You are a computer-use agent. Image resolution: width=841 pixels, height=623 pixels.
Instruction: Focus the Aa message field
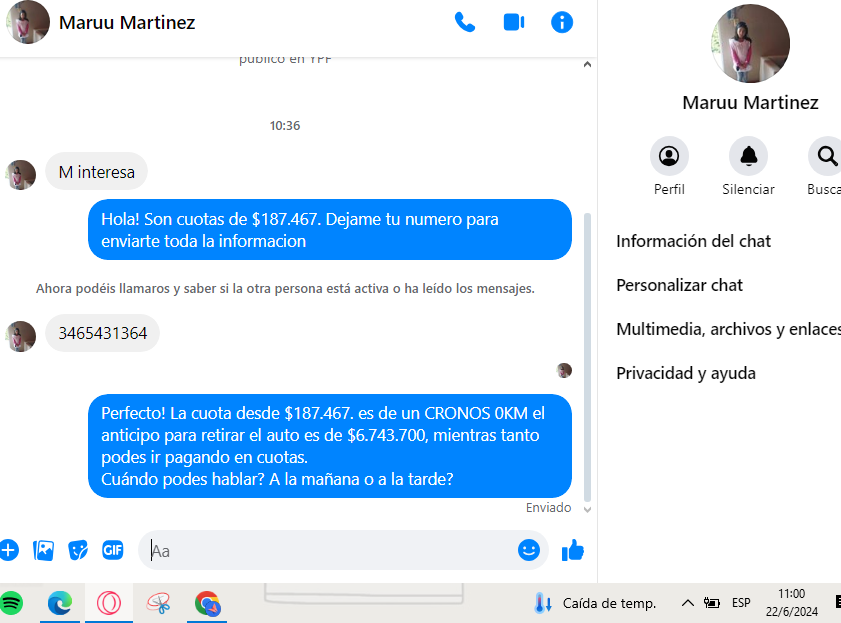coord(330,550)
